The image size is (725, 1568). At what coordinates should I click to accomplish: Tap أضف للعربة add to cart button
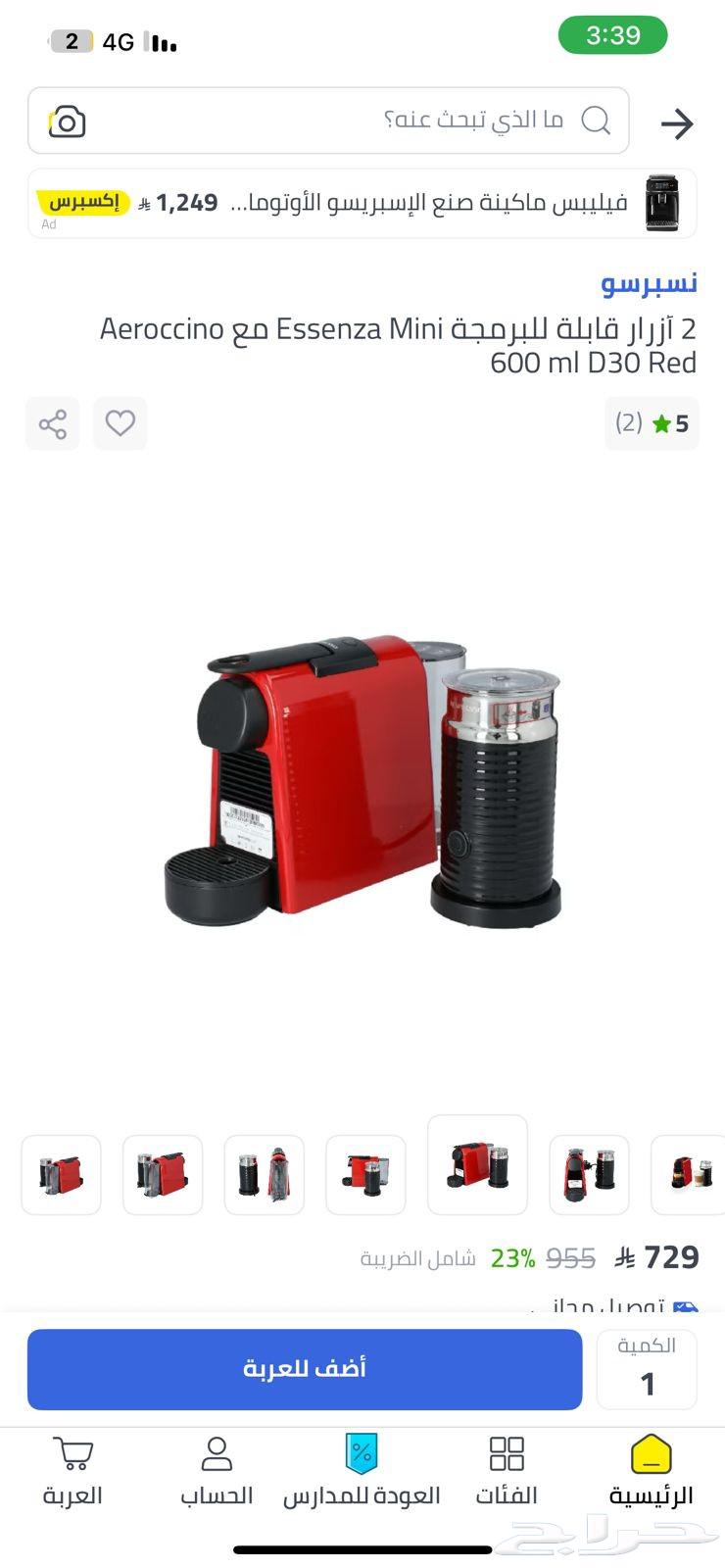[305, 1368]
